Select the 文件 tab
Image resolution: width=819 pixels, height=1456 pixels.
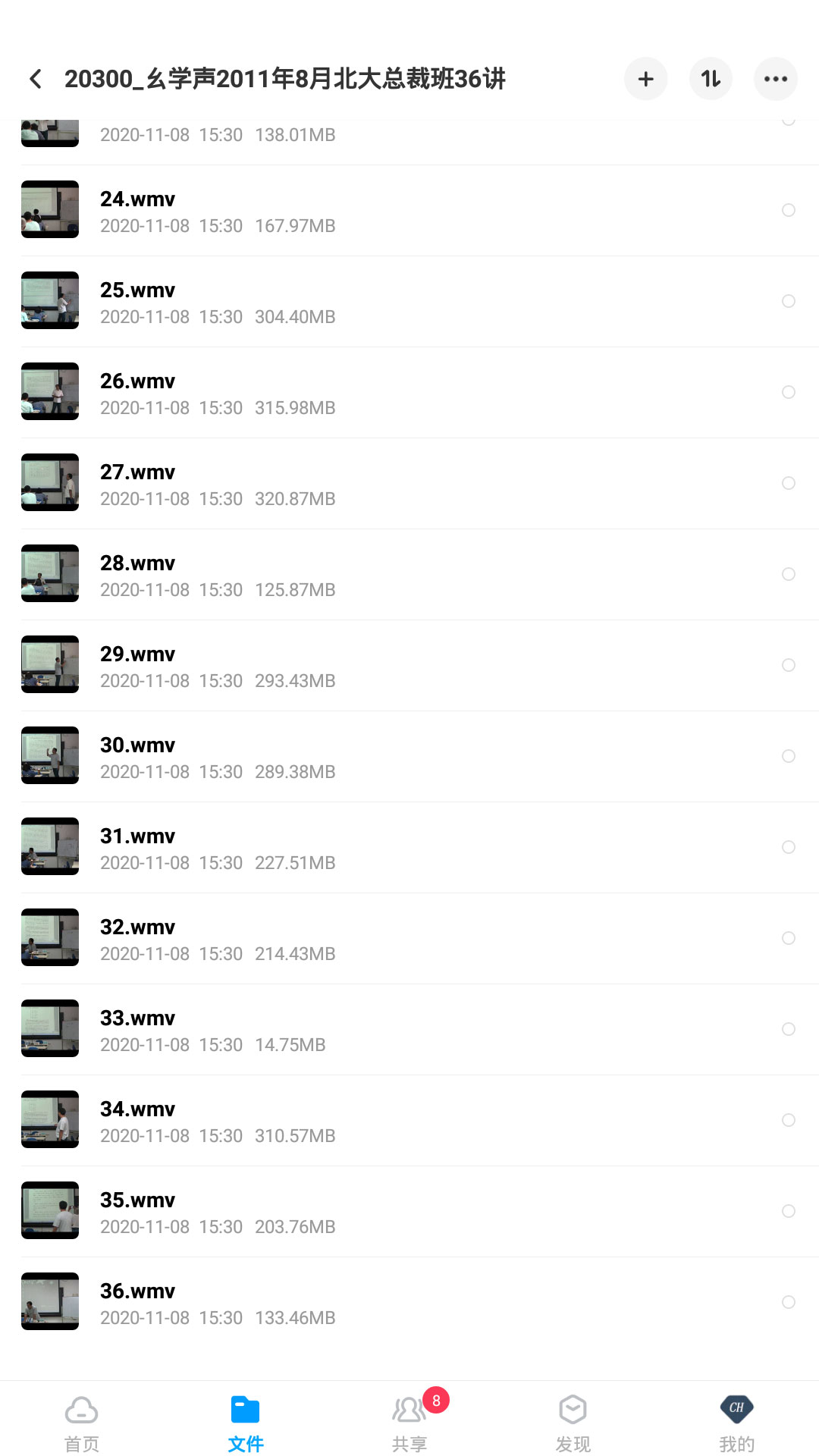tap(246, 1423)
